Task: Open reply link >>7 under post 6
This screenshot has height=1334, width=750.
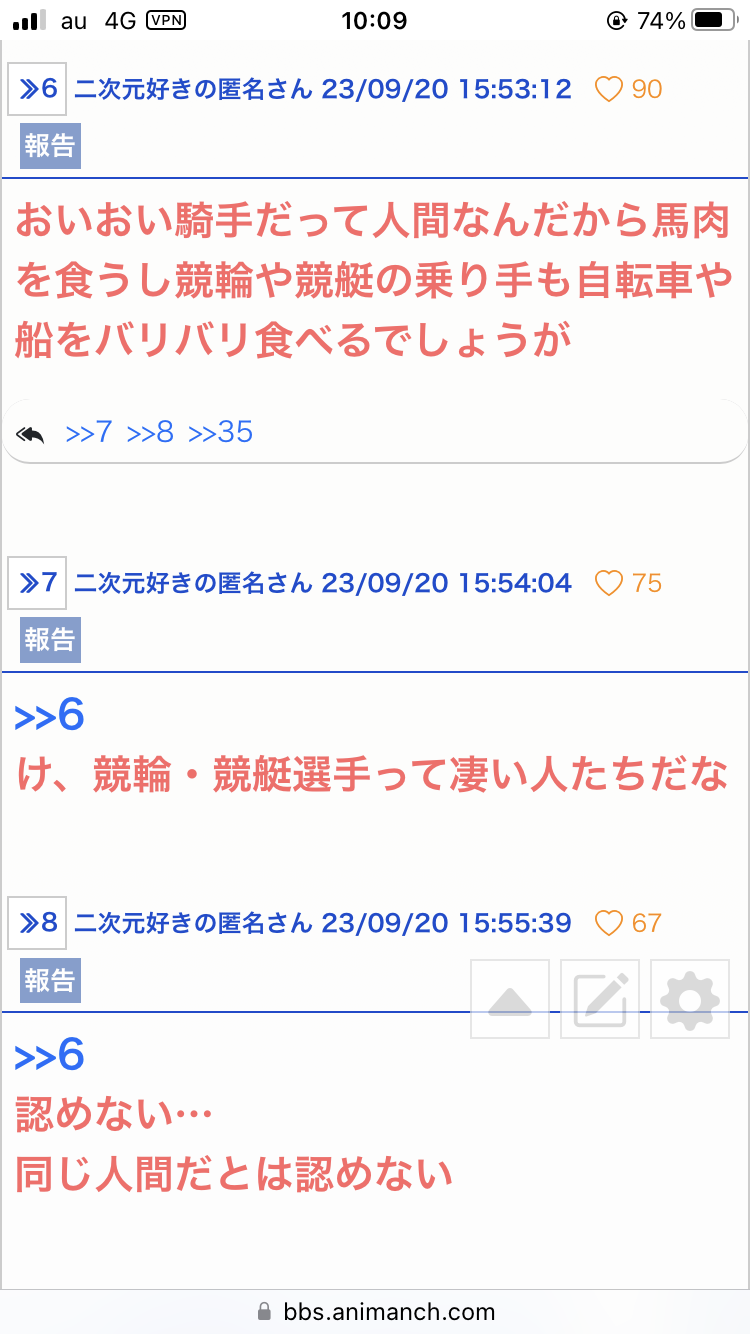Action: [x=88, y=432]
